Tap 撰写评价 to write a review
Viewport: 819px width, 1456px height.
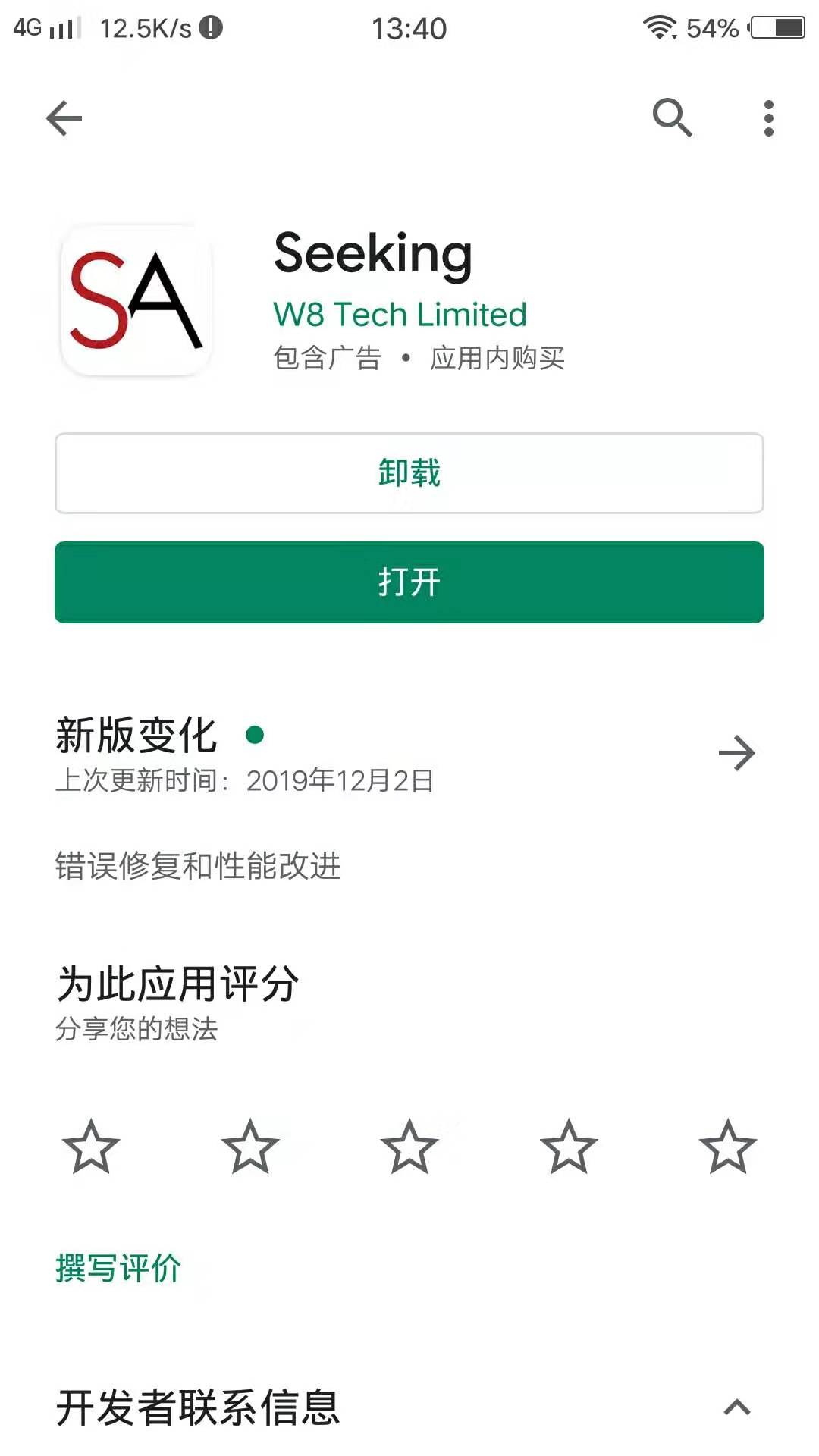click(x=118, y=1268)
